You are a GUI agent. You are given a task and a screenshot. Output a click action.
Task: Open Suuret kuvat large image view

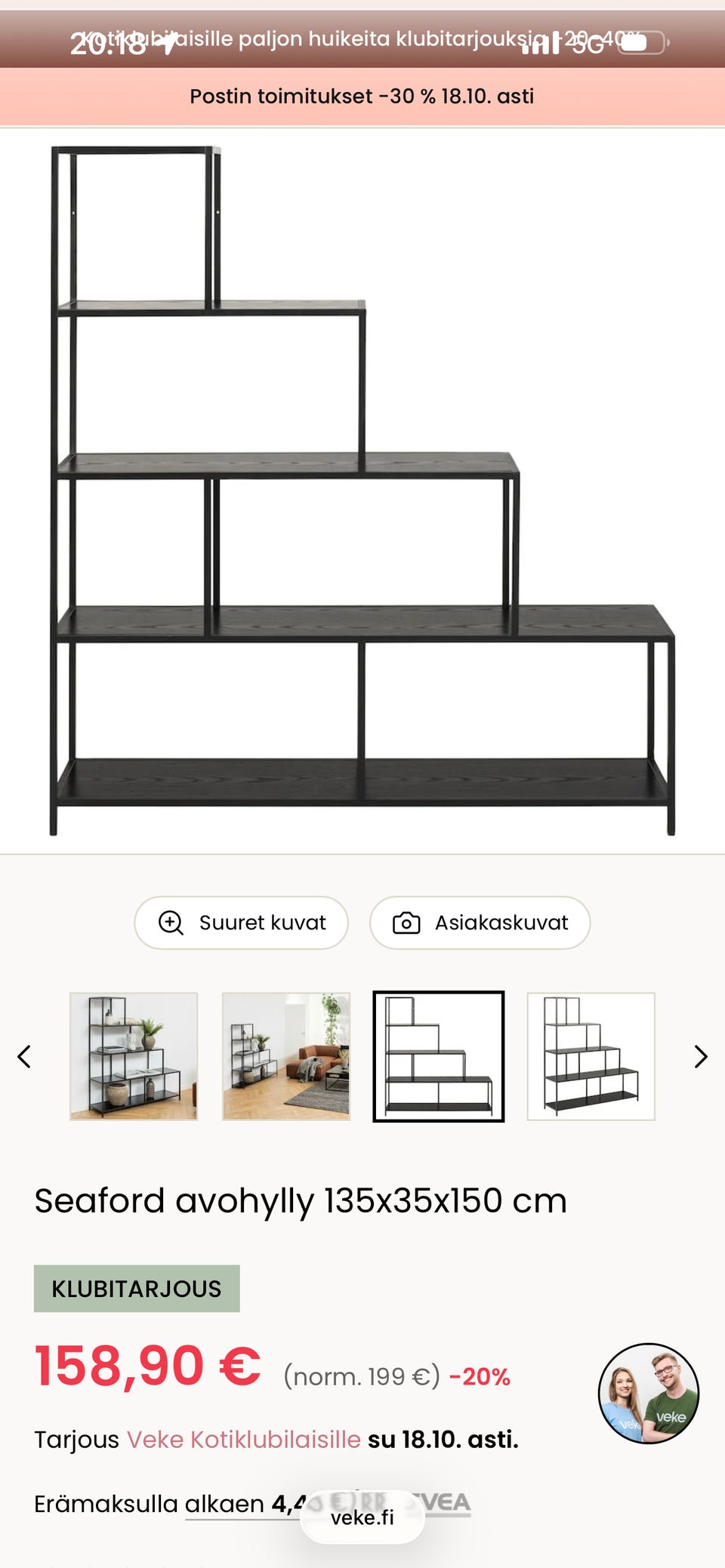241,923
